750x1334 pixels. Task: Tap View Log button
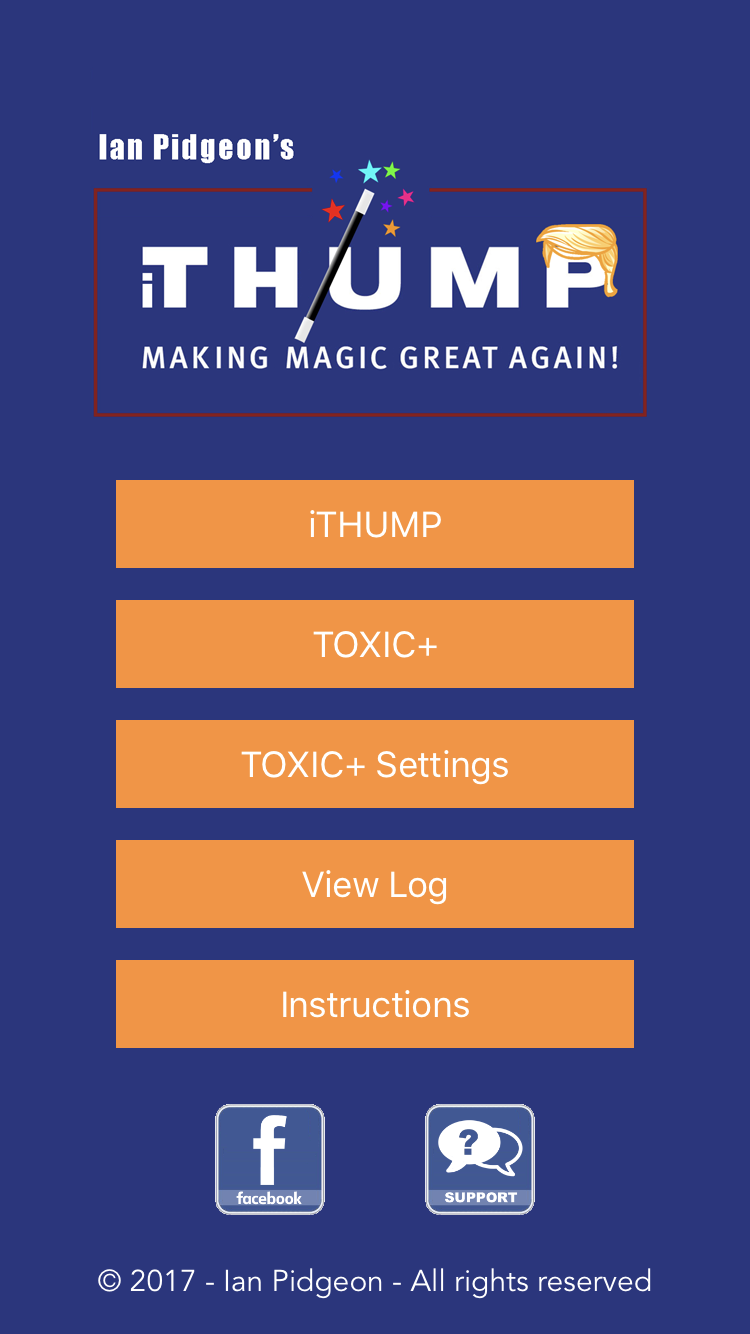coord(374,884)
